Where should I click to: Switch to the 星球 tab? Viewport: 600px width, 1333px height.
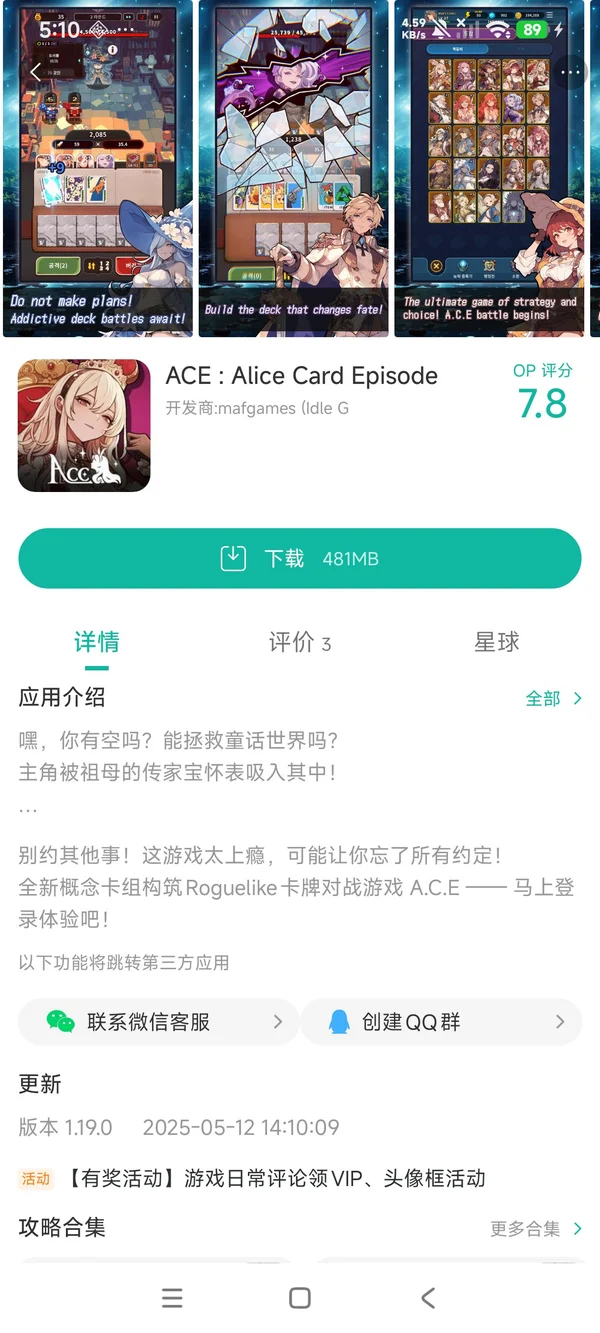pyautogui.click(x=497, y=642)
